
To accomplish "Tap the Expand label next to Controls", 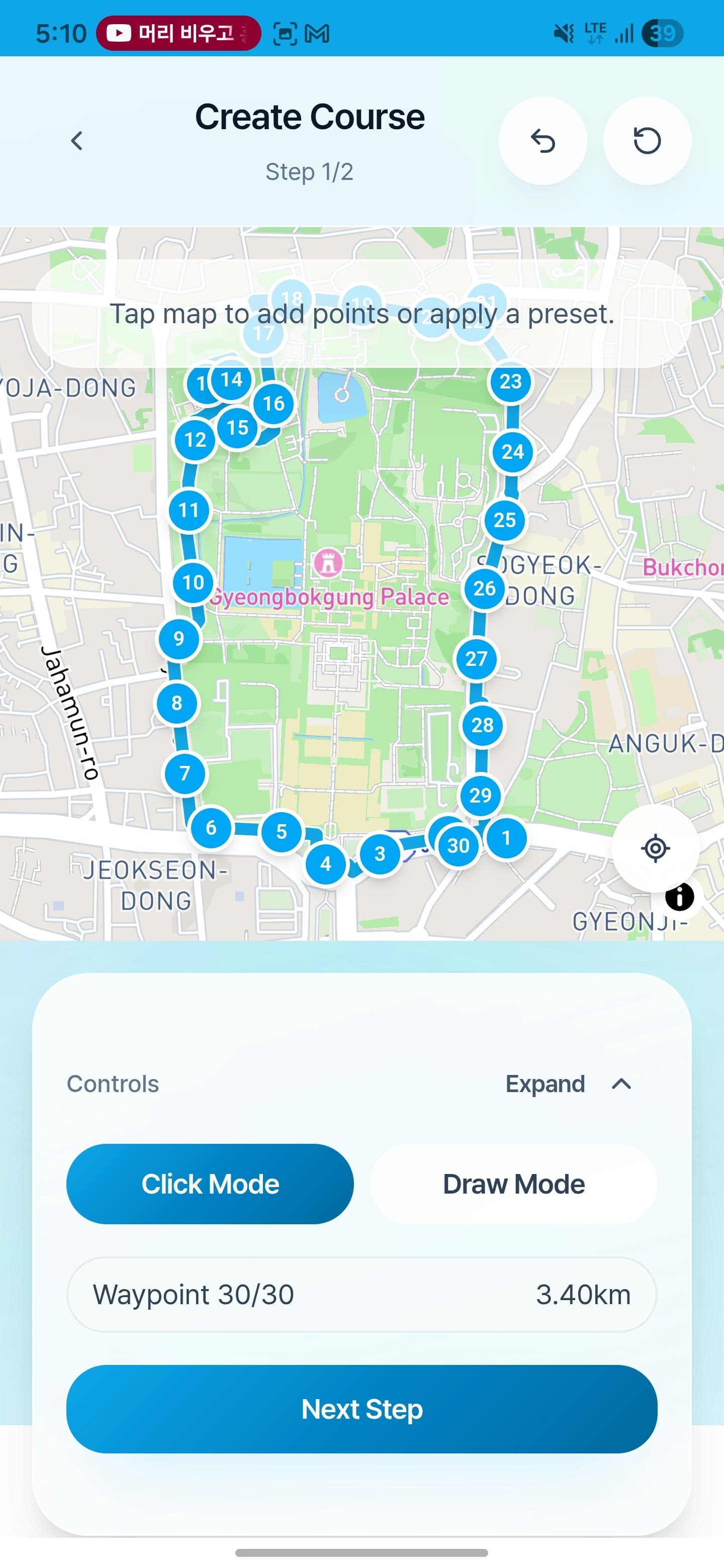I will pos(544,1084).
